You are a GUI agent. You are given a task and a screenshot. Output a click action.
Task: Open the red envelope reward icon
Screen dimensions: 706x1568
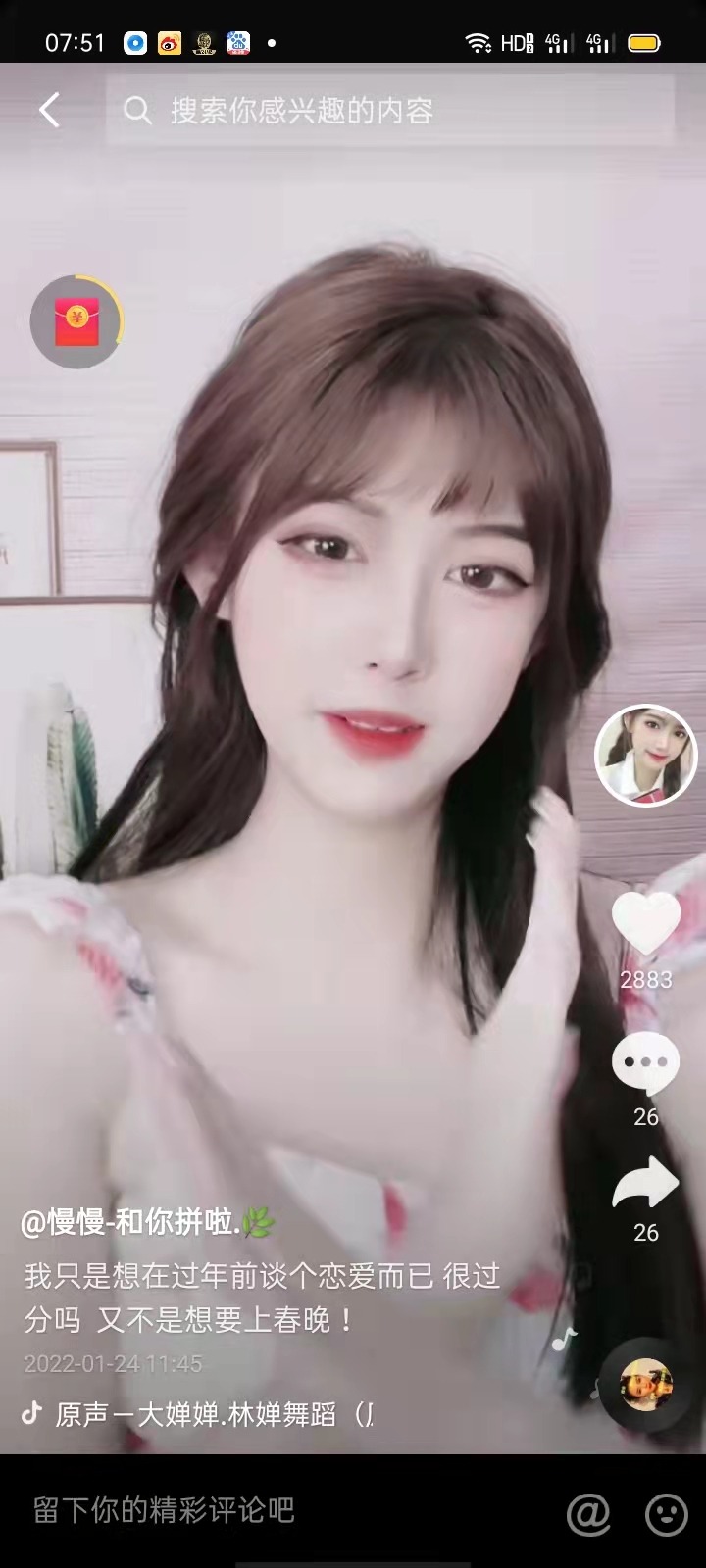point(77,321)
